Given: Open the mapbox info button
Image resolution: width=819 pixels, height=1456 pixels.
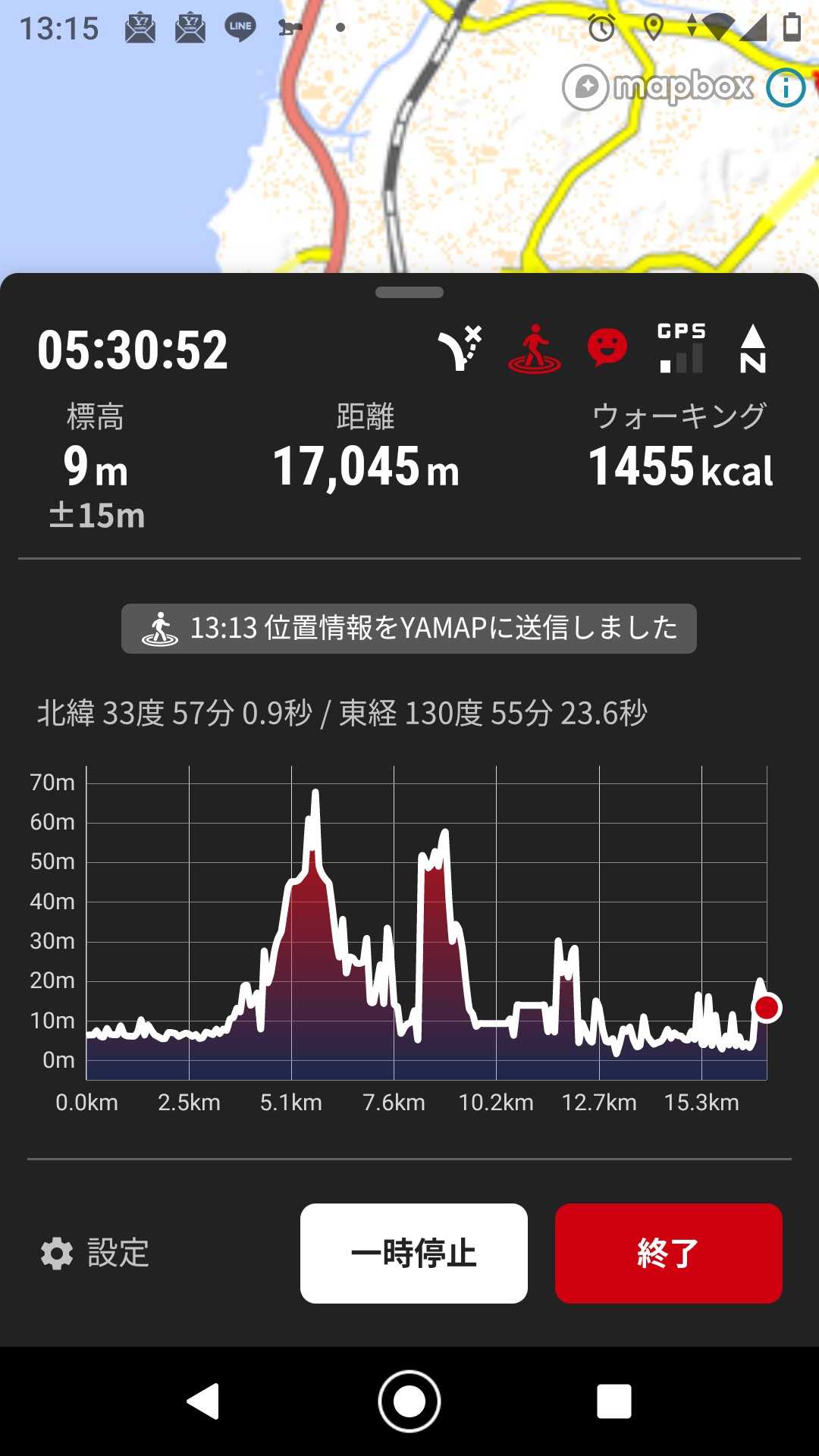Looking at the screenshot, I should point(786,88).
